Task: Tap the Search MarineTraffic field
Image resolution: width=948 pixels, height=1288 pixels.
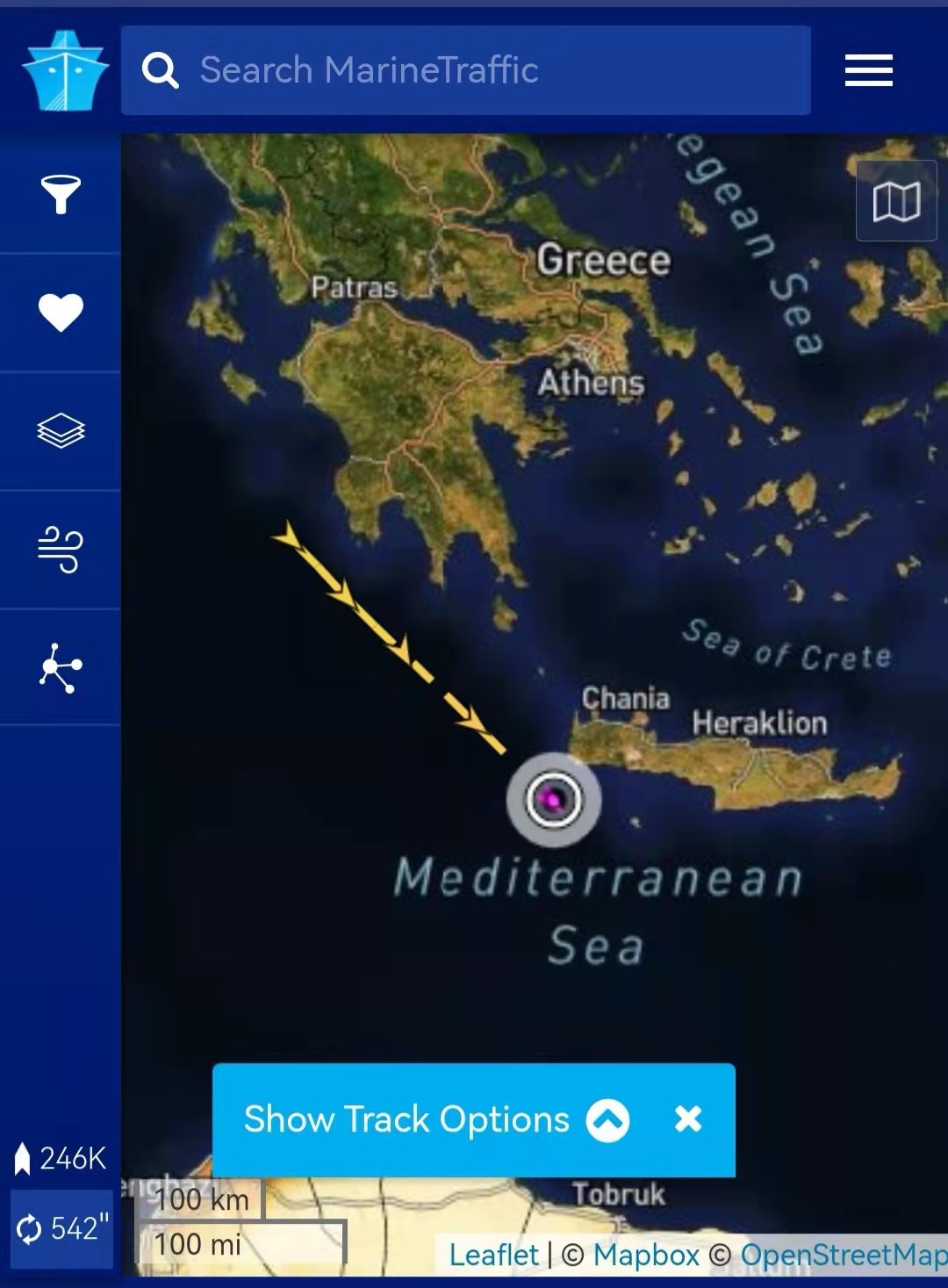Action: click(x=465, y=70)
